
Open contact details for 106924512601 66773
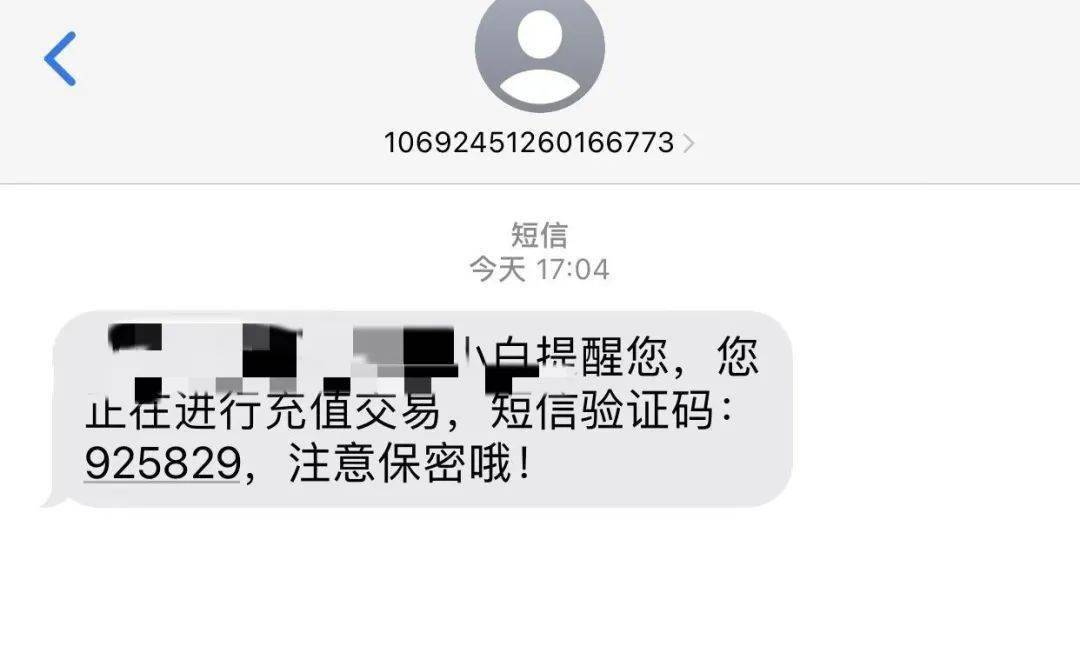pos(539,143)
